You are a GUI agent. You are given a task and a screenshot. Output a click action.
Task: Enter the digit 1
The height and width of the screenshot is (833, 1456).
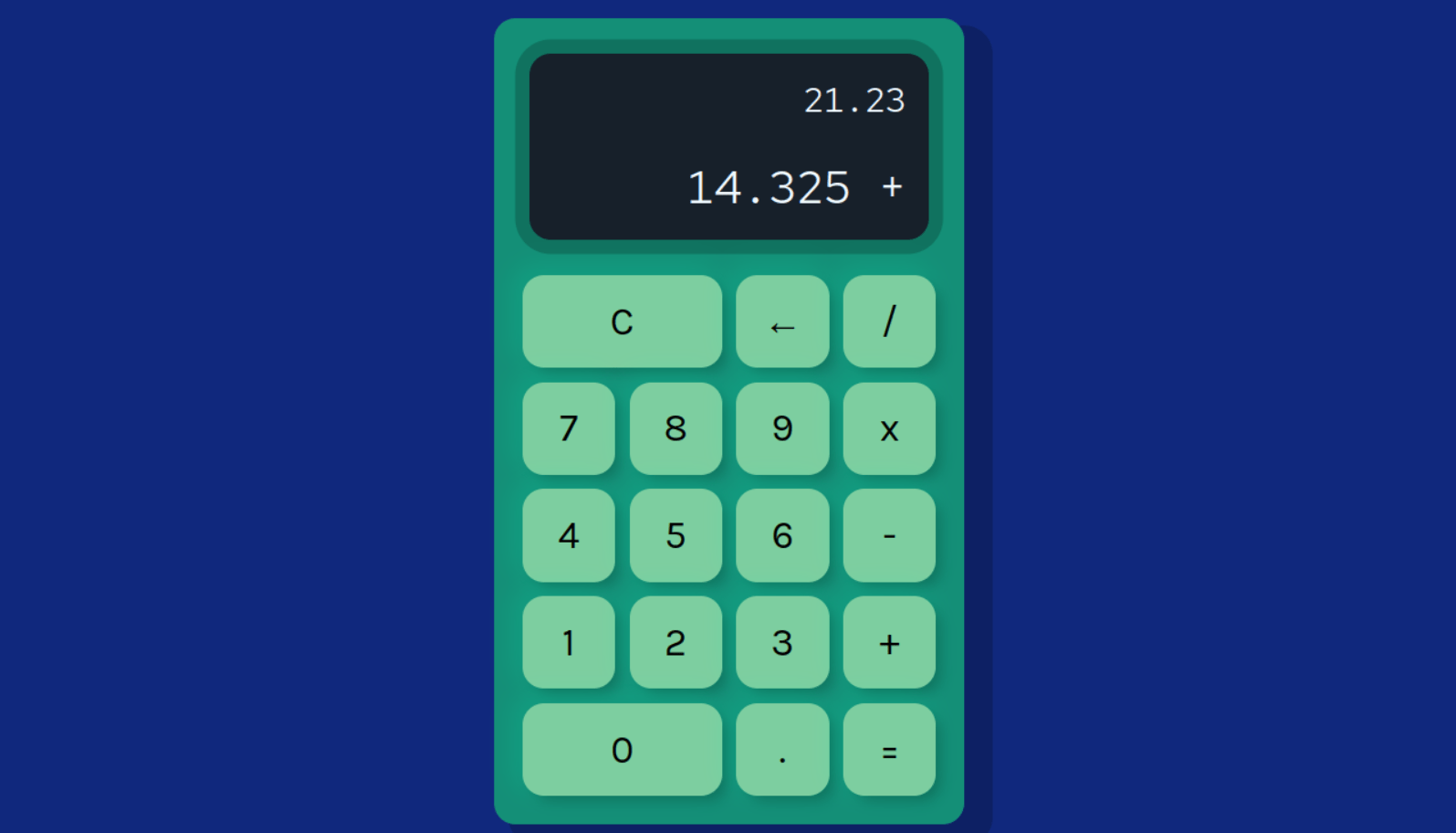click(x=569, y=642)
